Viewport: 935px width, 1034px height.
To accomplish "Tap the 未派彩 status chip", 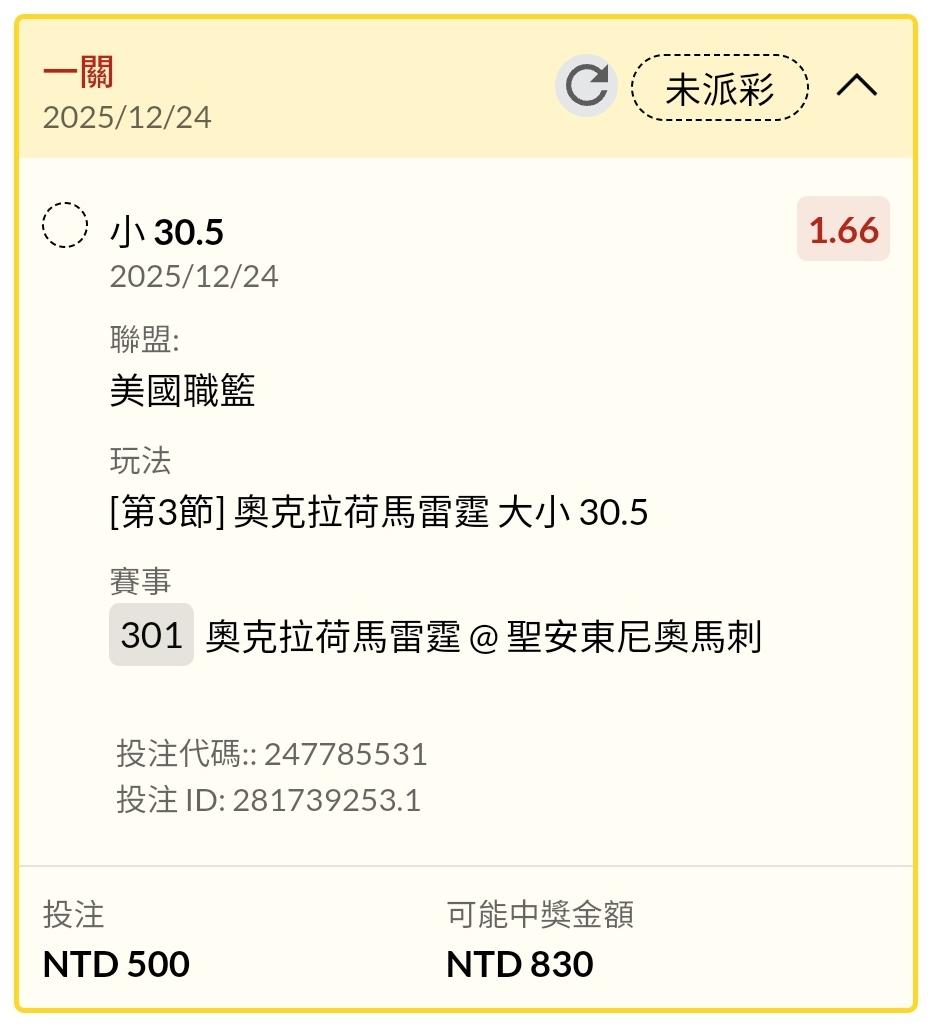I will coord(720,88).
